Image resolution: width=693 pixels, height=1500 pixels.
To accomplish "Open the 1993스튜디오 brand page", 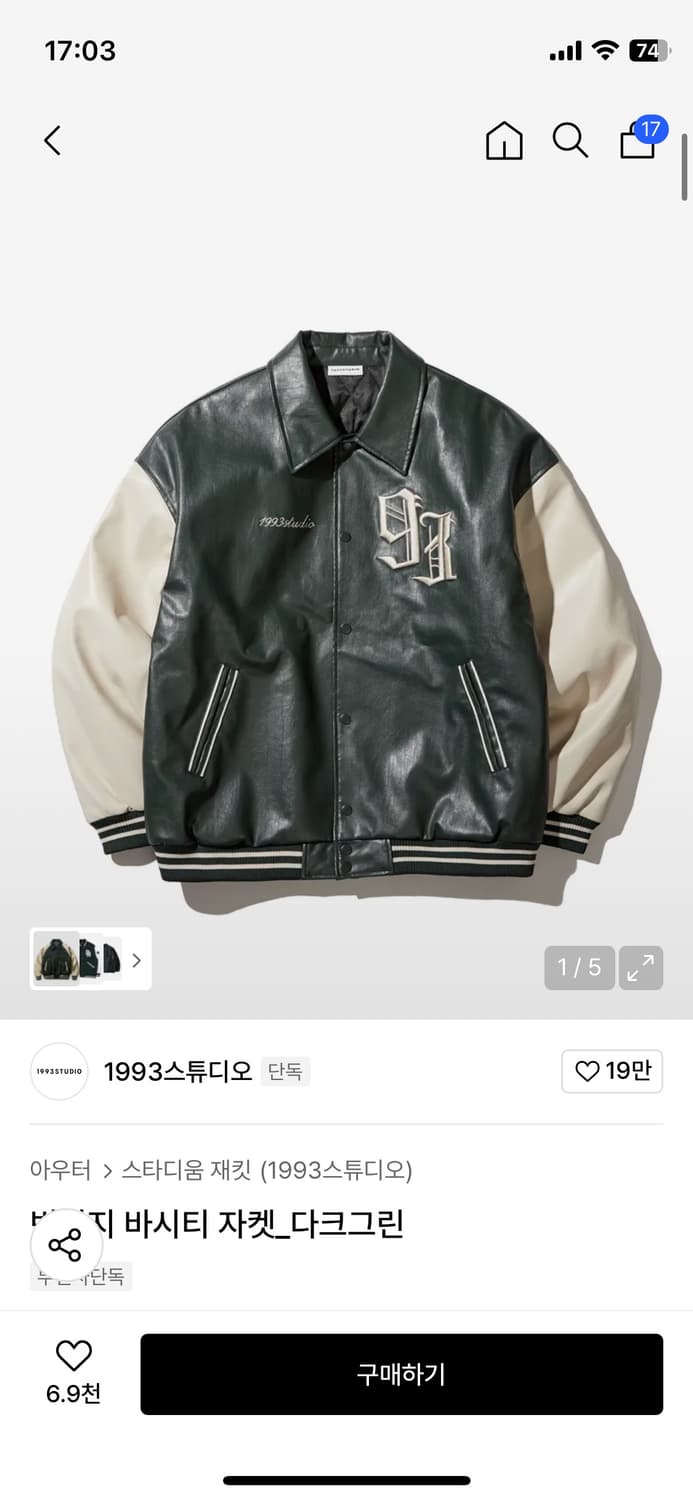I will 177,1072.
